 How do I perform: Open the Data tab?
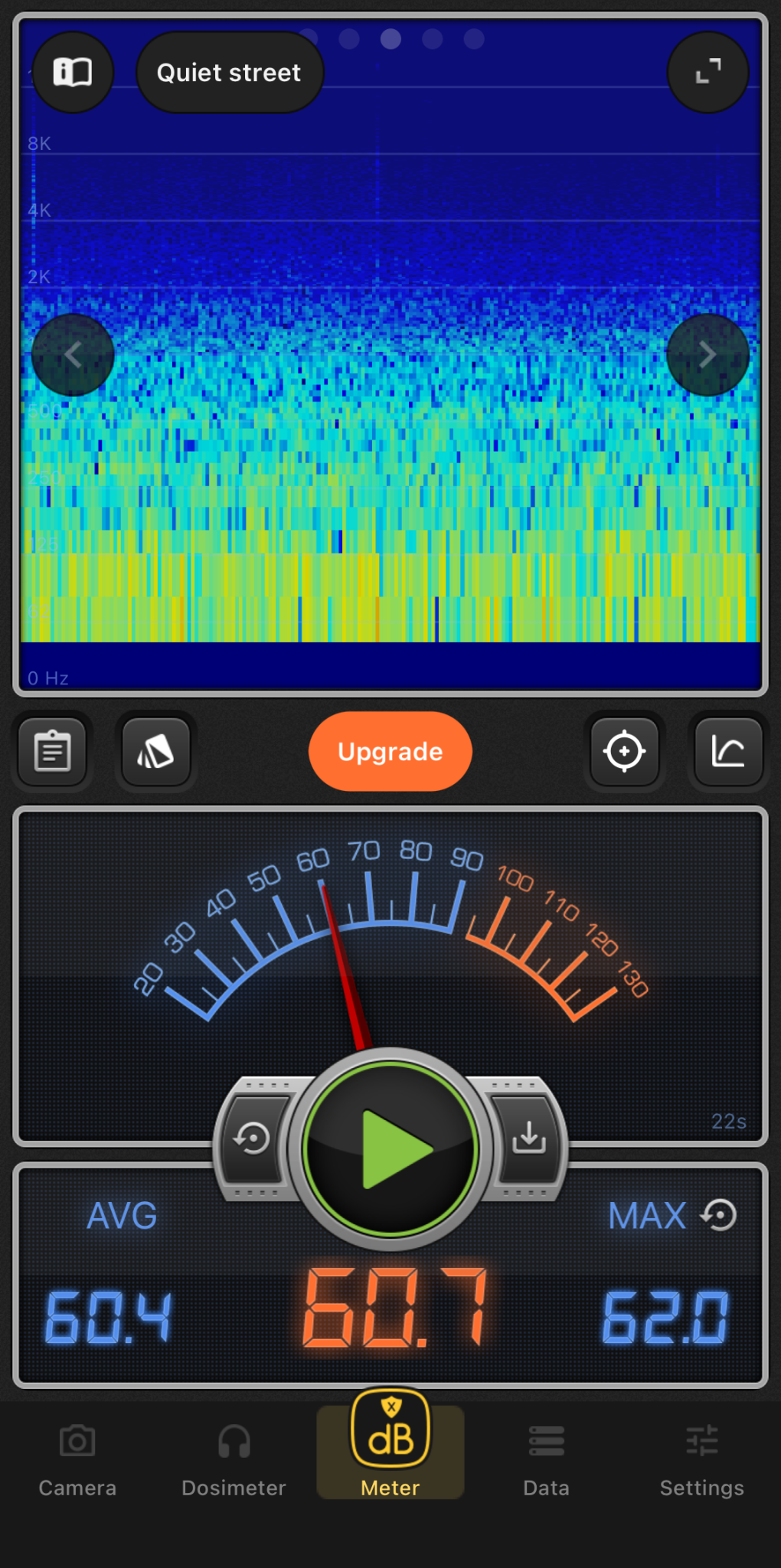(x=546, y=1460)
